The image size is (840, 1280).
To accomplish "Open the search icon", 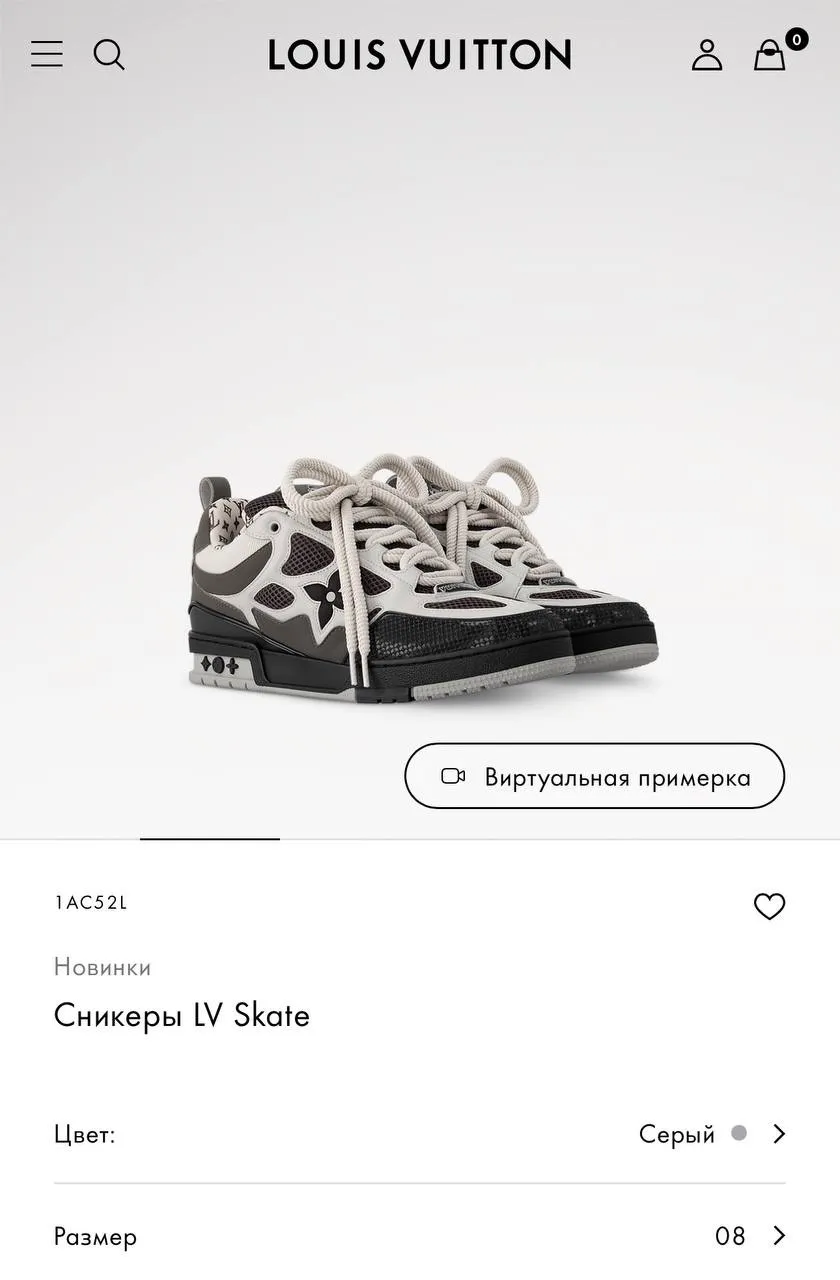I will (x=109, y=54).
